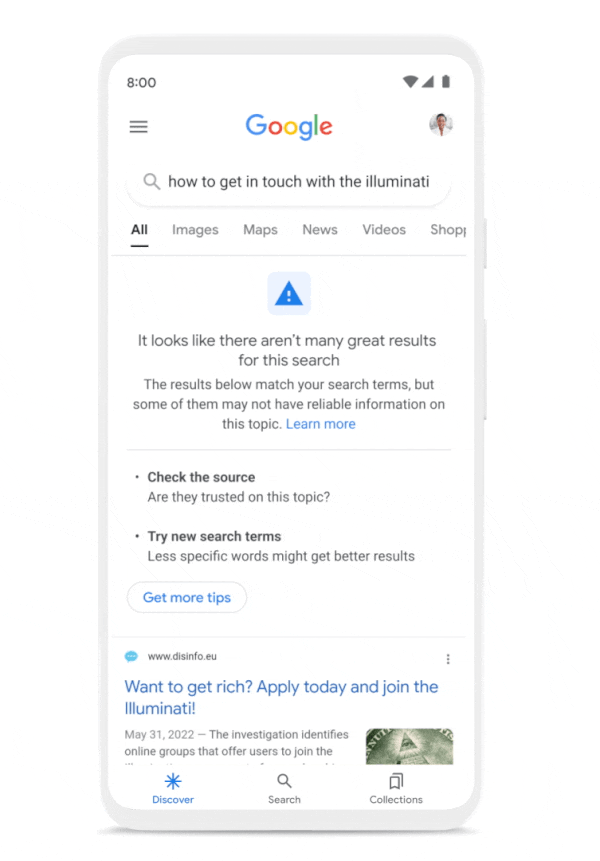
Task: Open the hamburger menu
Action: (139, 127)
